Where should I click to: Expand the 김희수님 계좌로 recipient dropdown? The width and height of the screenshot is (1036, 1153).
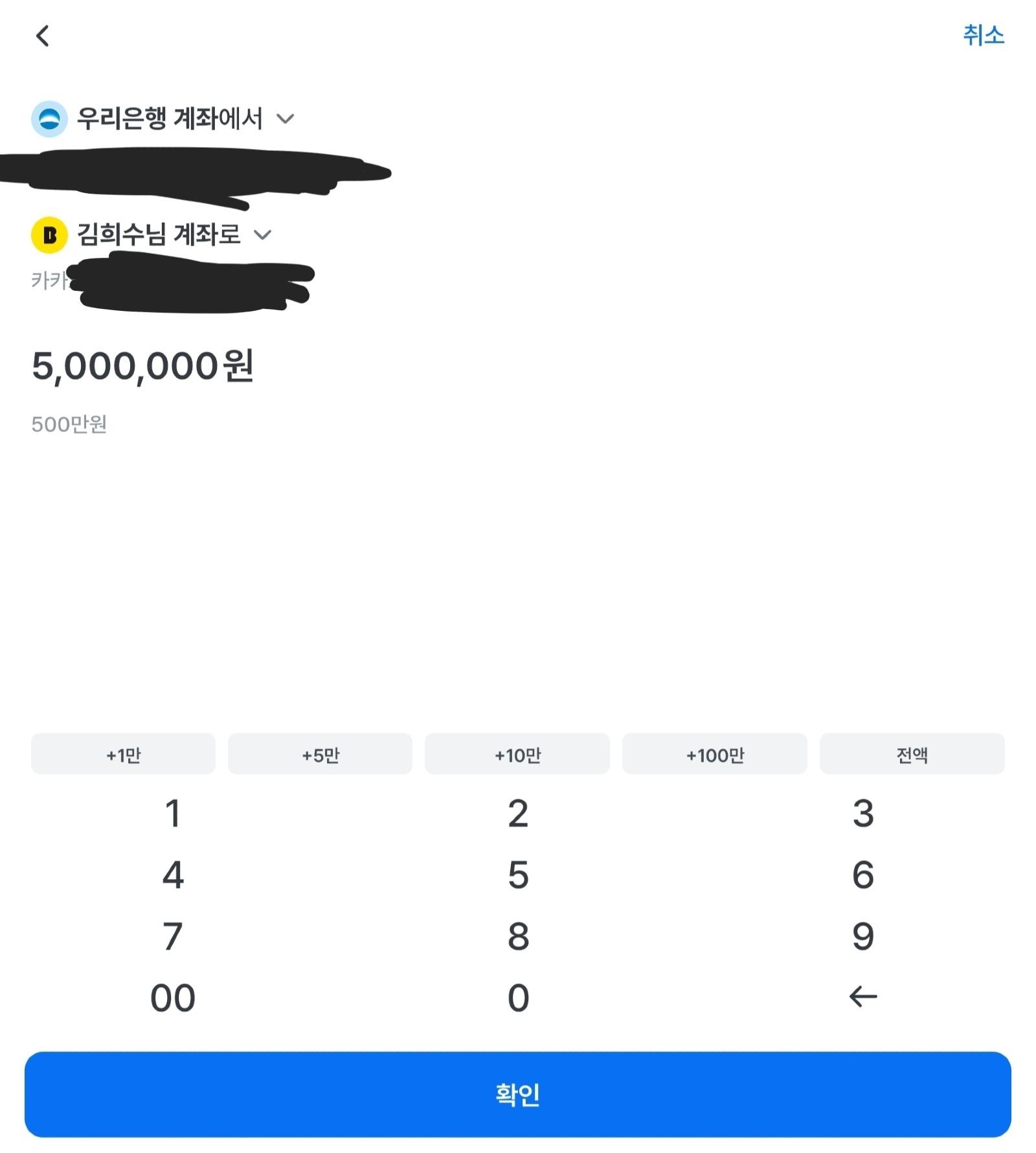(263, 236)
